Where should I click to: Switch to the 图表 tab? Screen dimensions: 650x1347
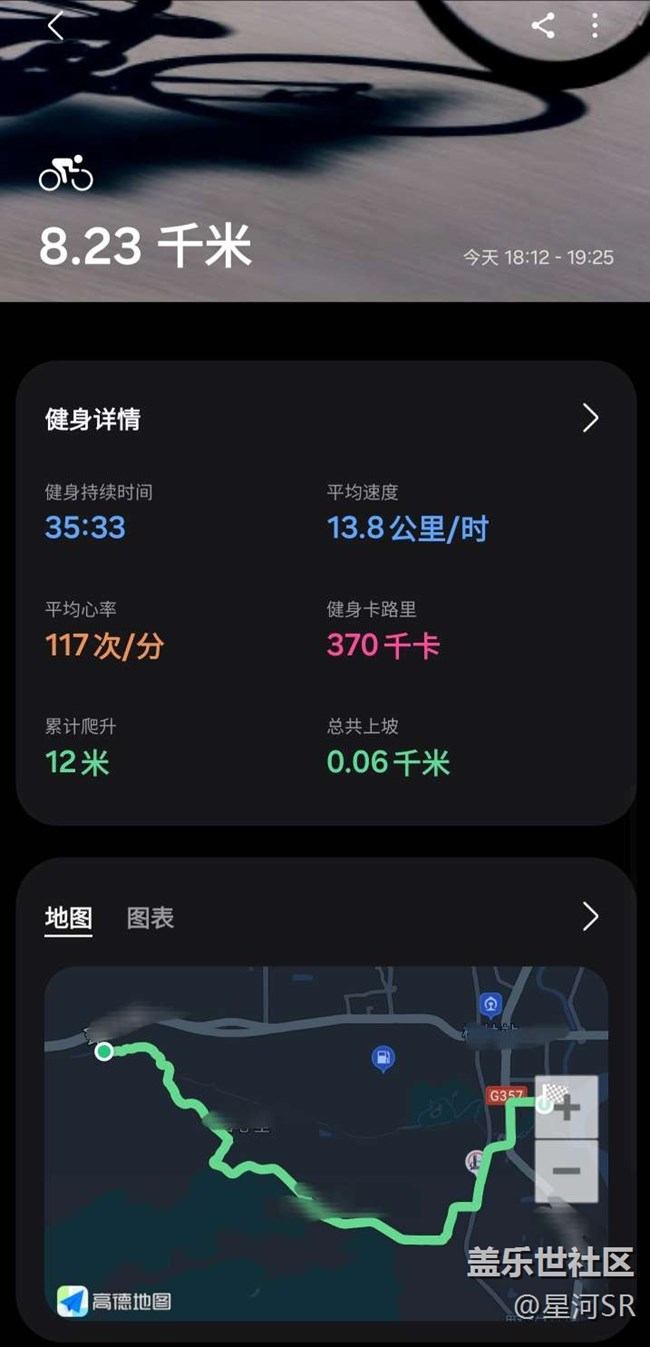[x=150, y=918]
